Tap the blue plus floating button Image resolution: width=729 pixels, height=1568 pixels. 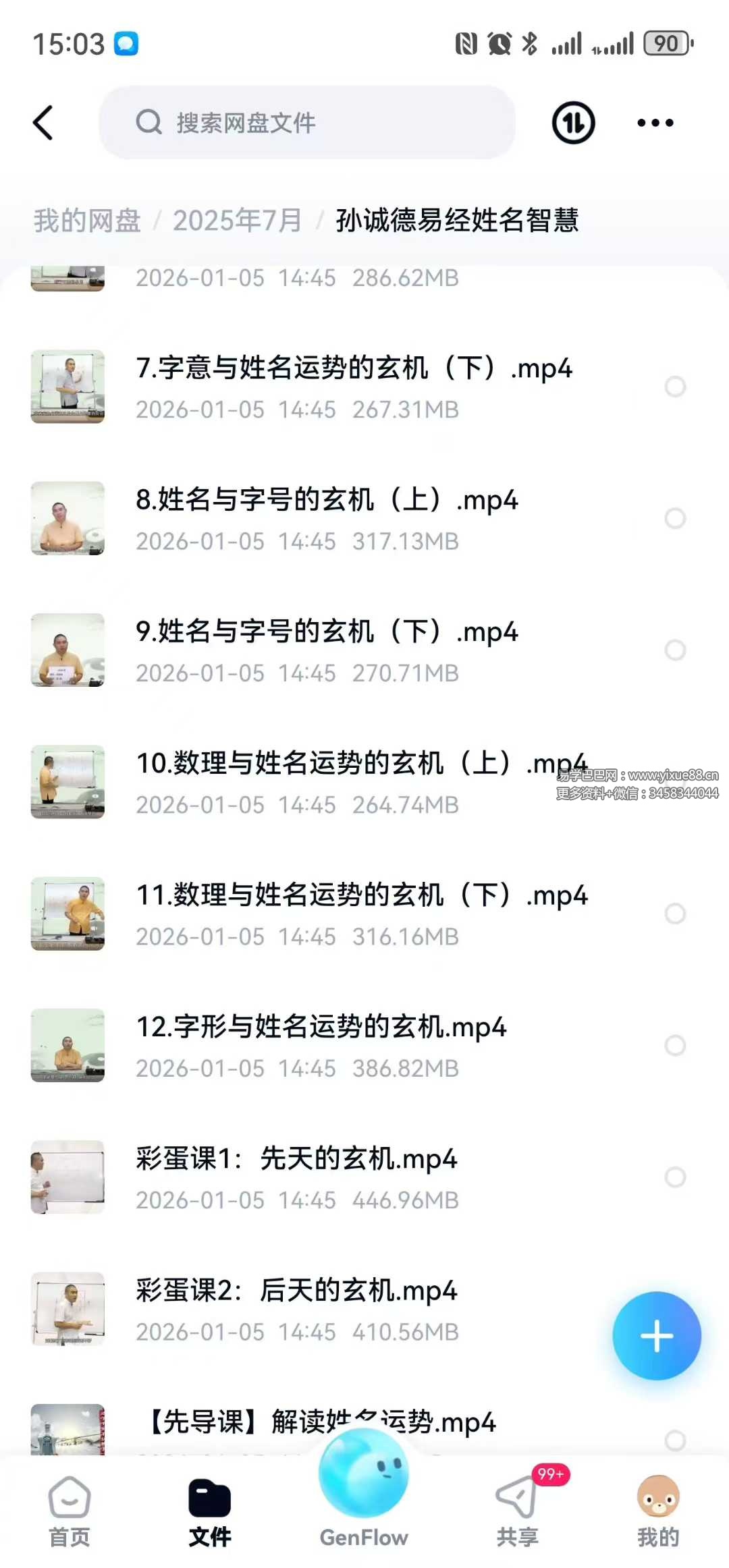coord(657,1336)
